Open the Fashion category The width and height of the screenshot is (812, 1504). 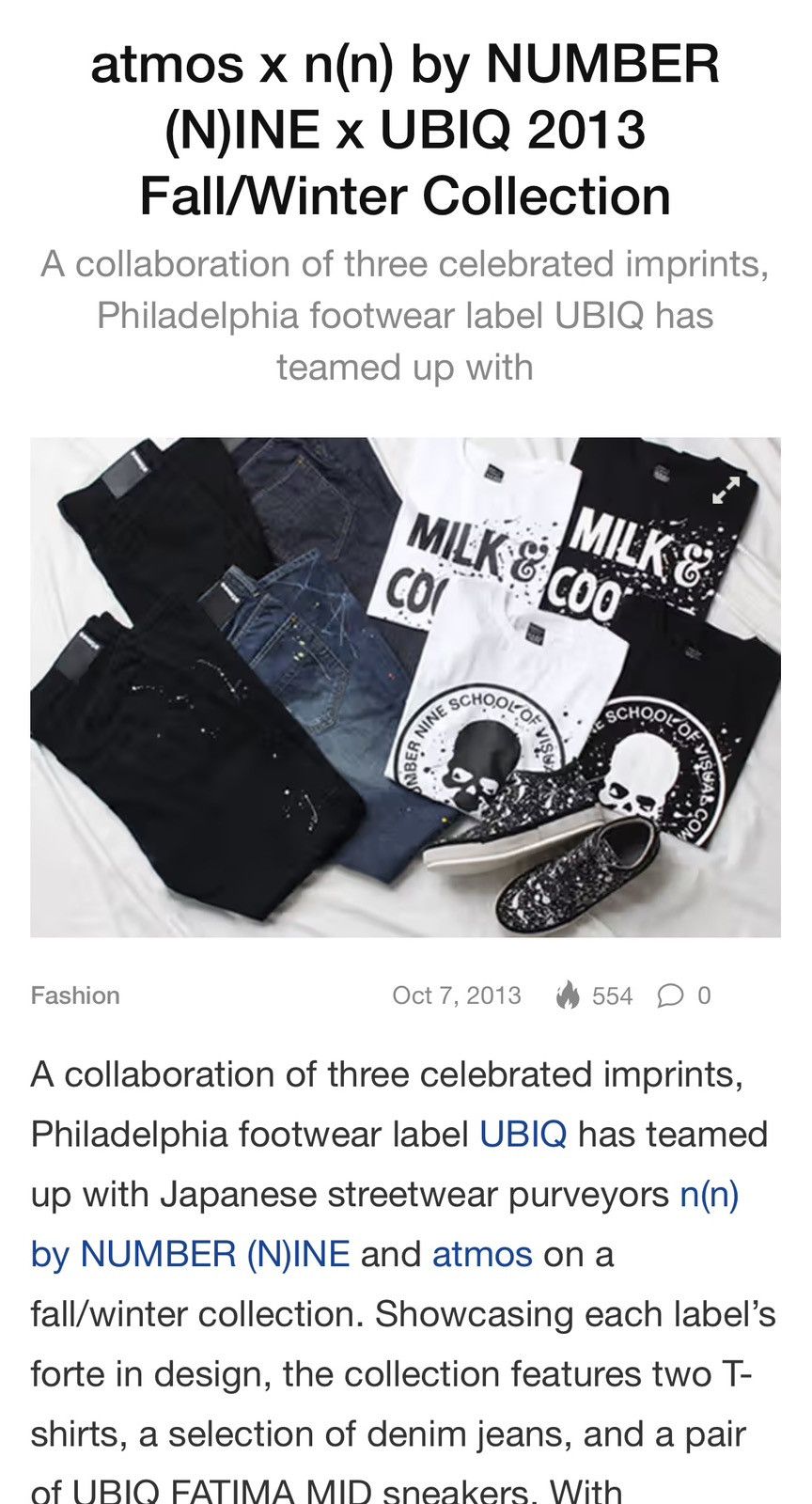(75, 995)
